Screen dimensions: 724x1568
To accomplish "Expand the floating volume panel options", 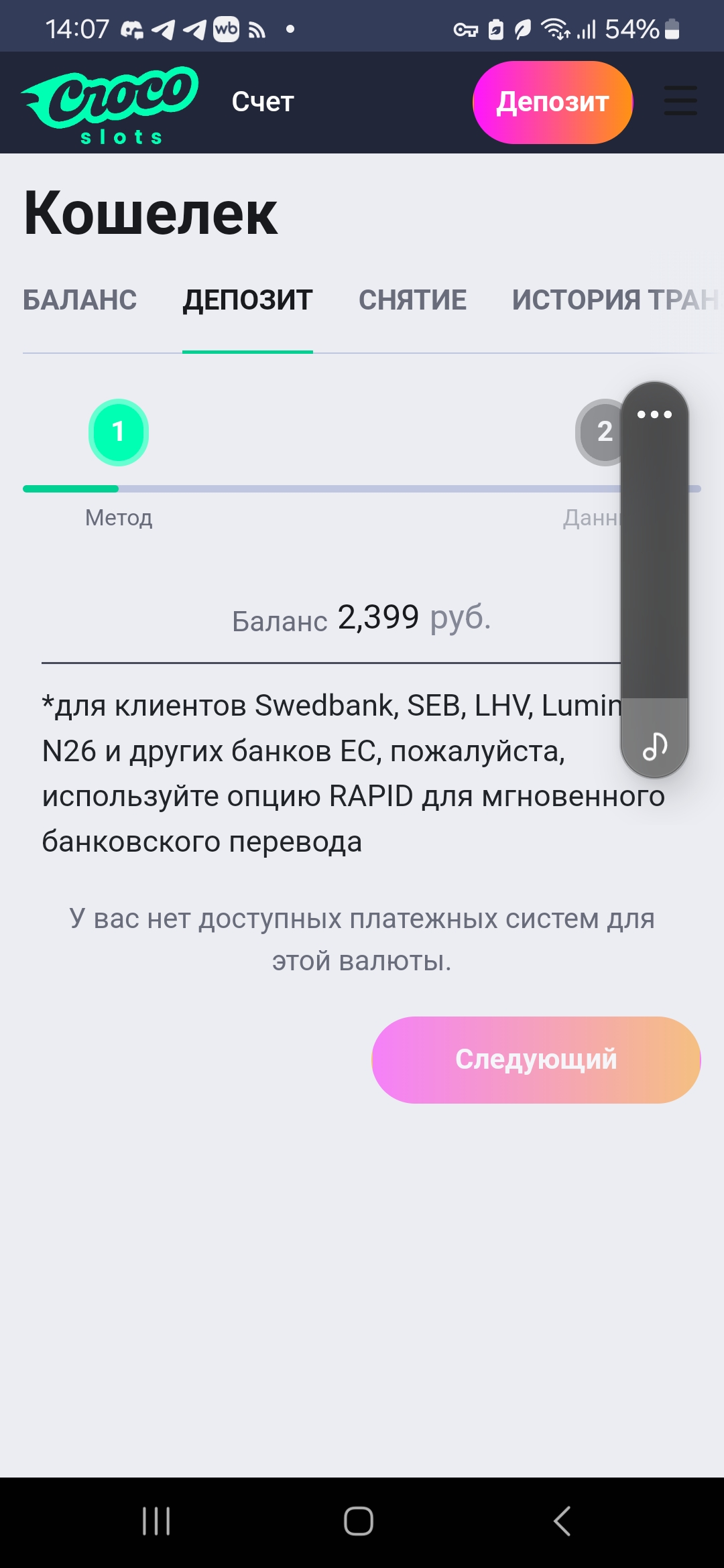I will (x=654, y=414).
